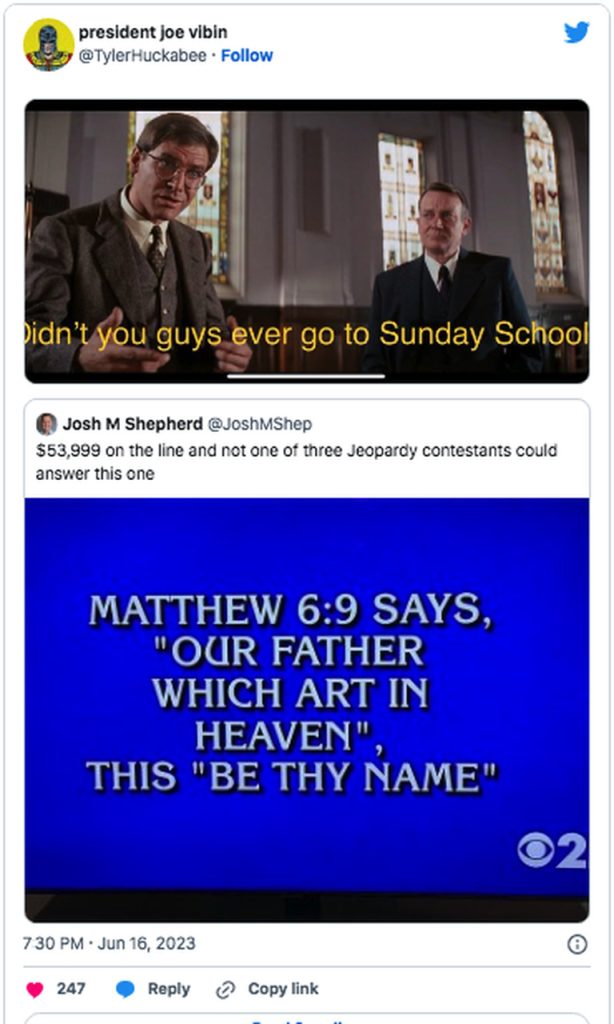Follow @TylerHuckabee
614x1024 pixels.
tap(246, 54)
